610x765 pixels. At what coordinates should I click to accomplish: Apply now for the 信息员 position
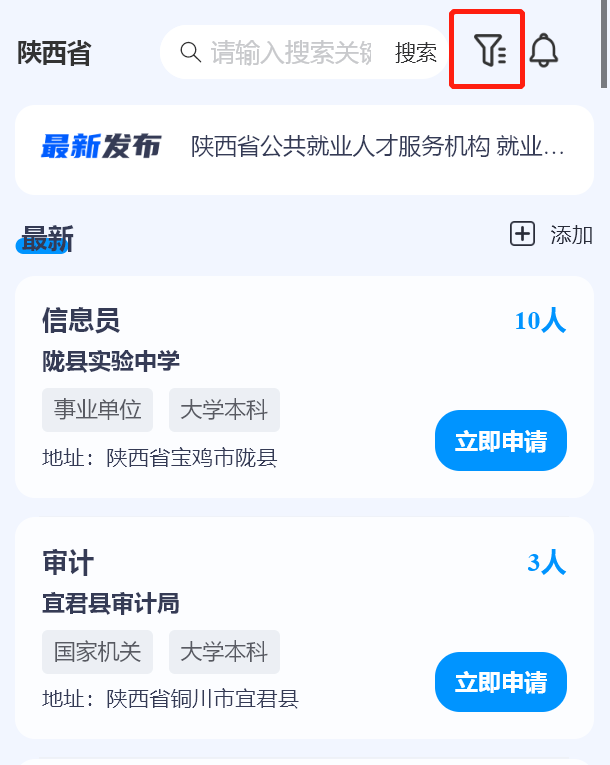pos(500,441)
